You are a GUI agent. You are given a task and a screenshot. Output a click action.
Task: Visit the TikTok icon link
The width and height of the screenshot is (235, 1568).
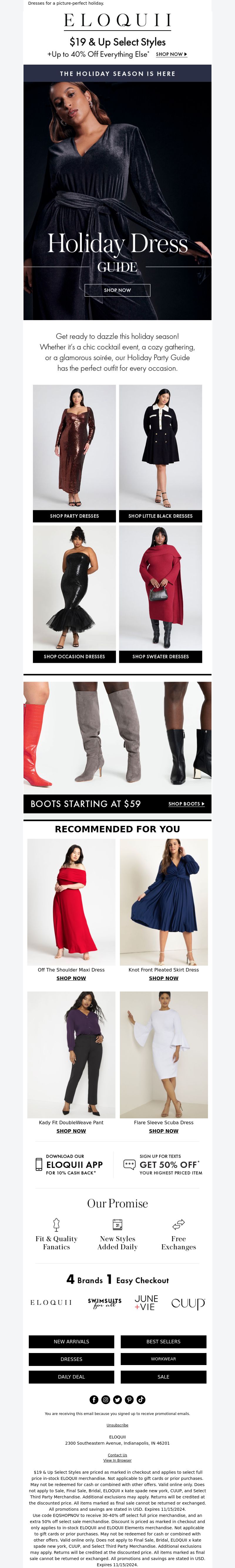141,1399
